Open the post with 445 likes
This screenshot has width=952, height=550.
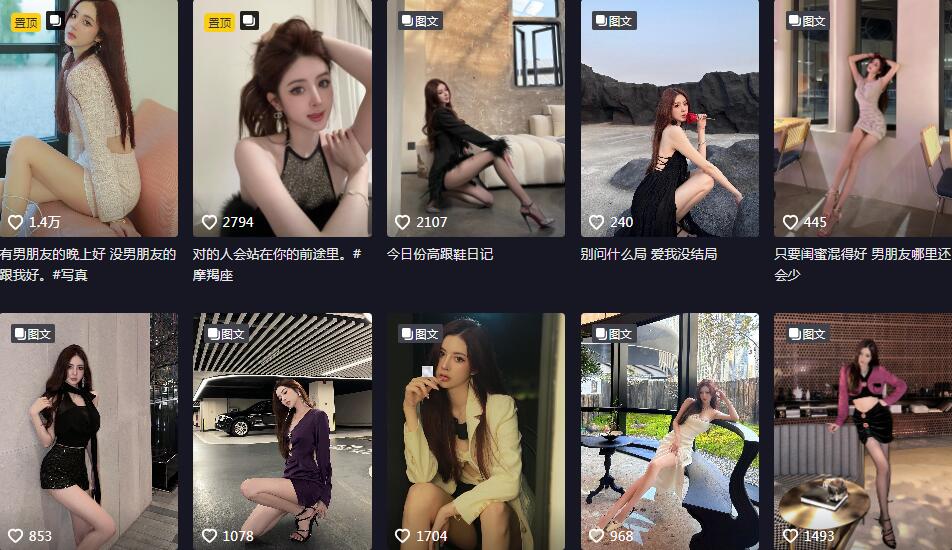862,118
